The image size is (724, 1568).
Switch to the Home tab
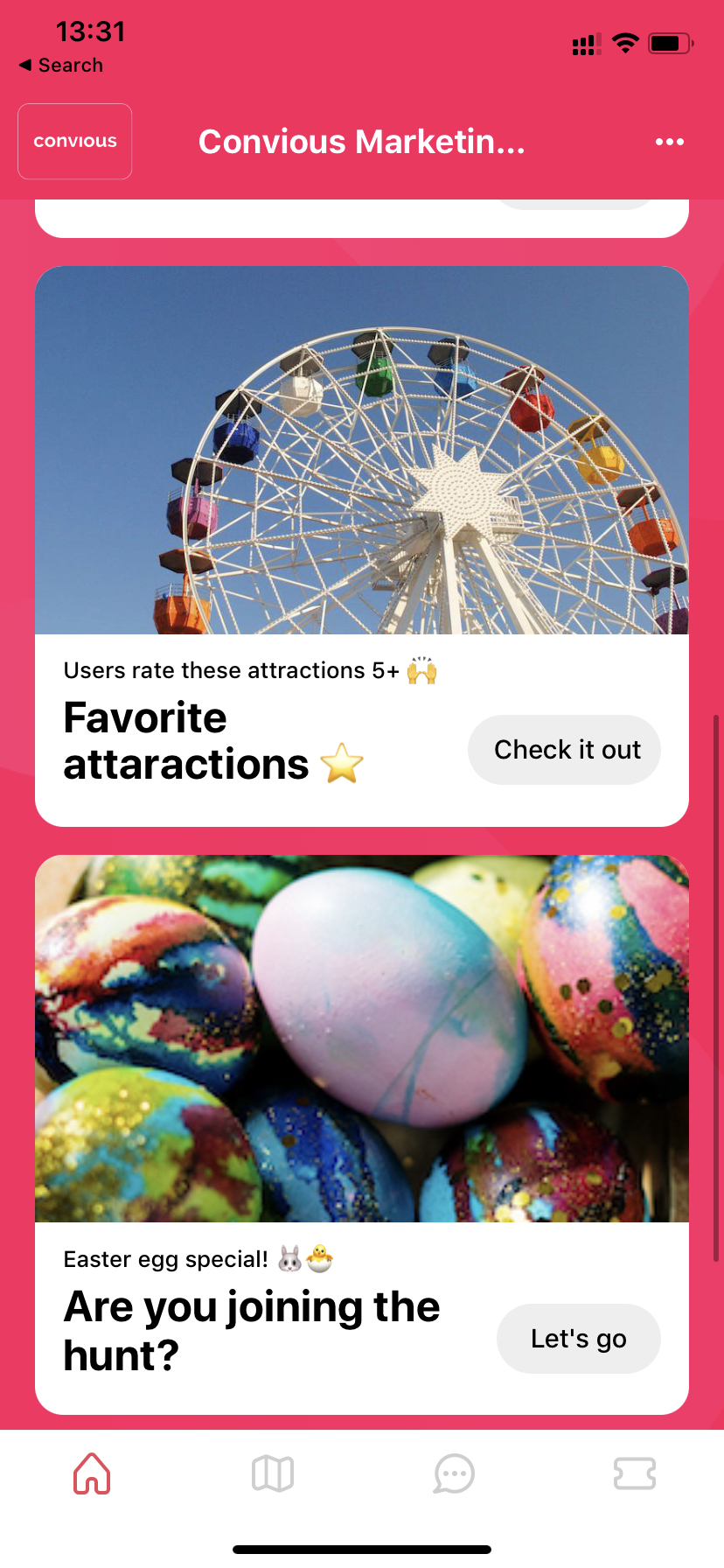coord(92,1473)
